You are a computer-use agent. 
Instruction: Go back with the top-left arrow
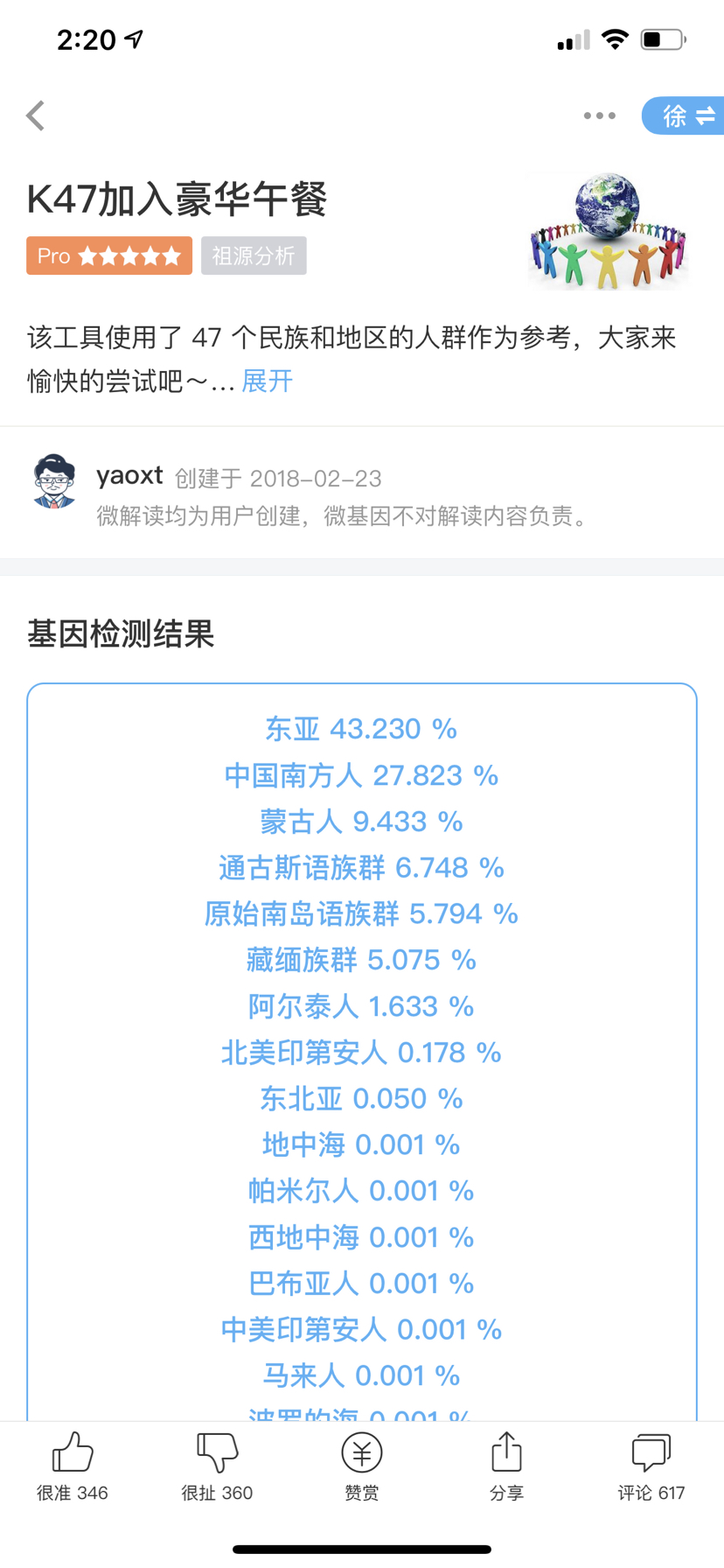coord(36,115)
